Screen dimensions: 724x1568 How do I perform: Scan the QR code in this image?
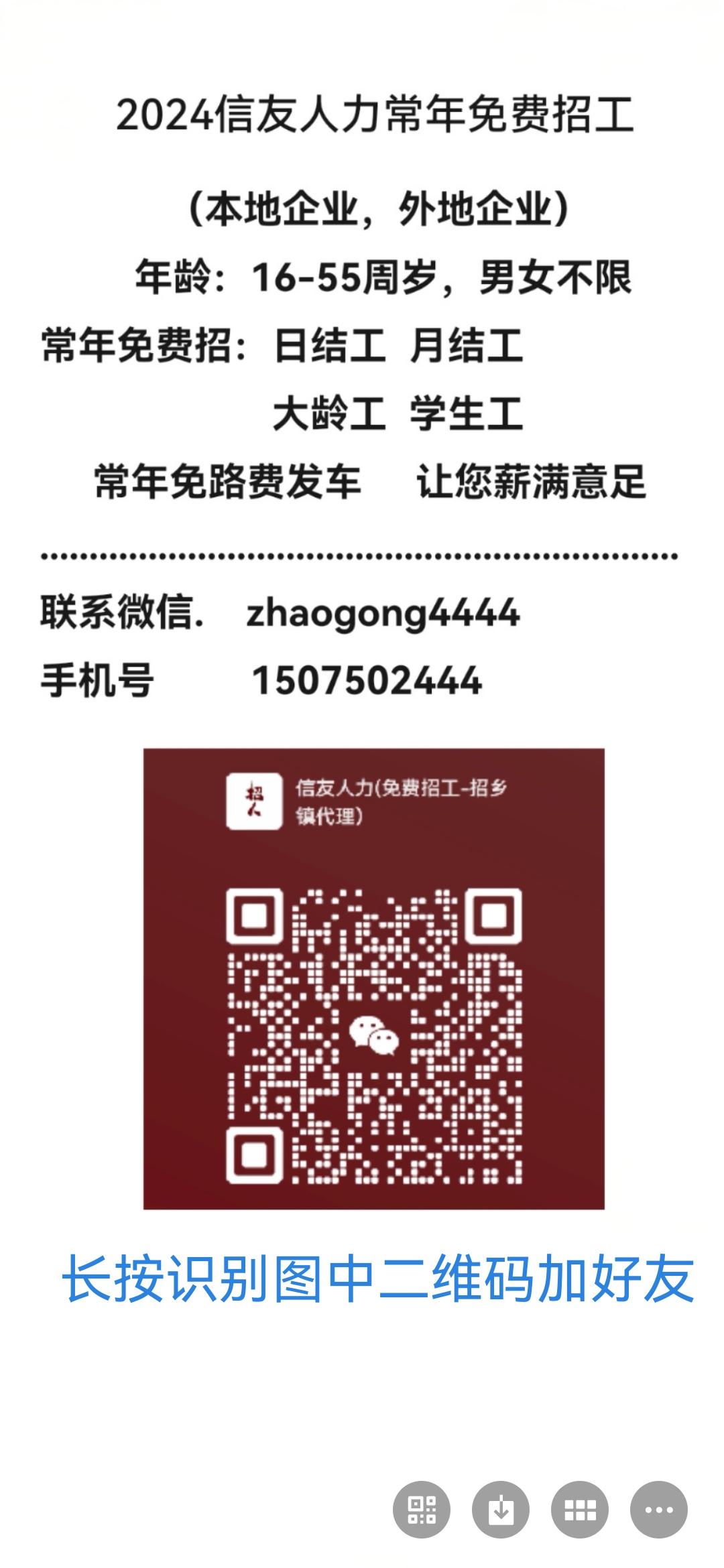(422, 1510)
